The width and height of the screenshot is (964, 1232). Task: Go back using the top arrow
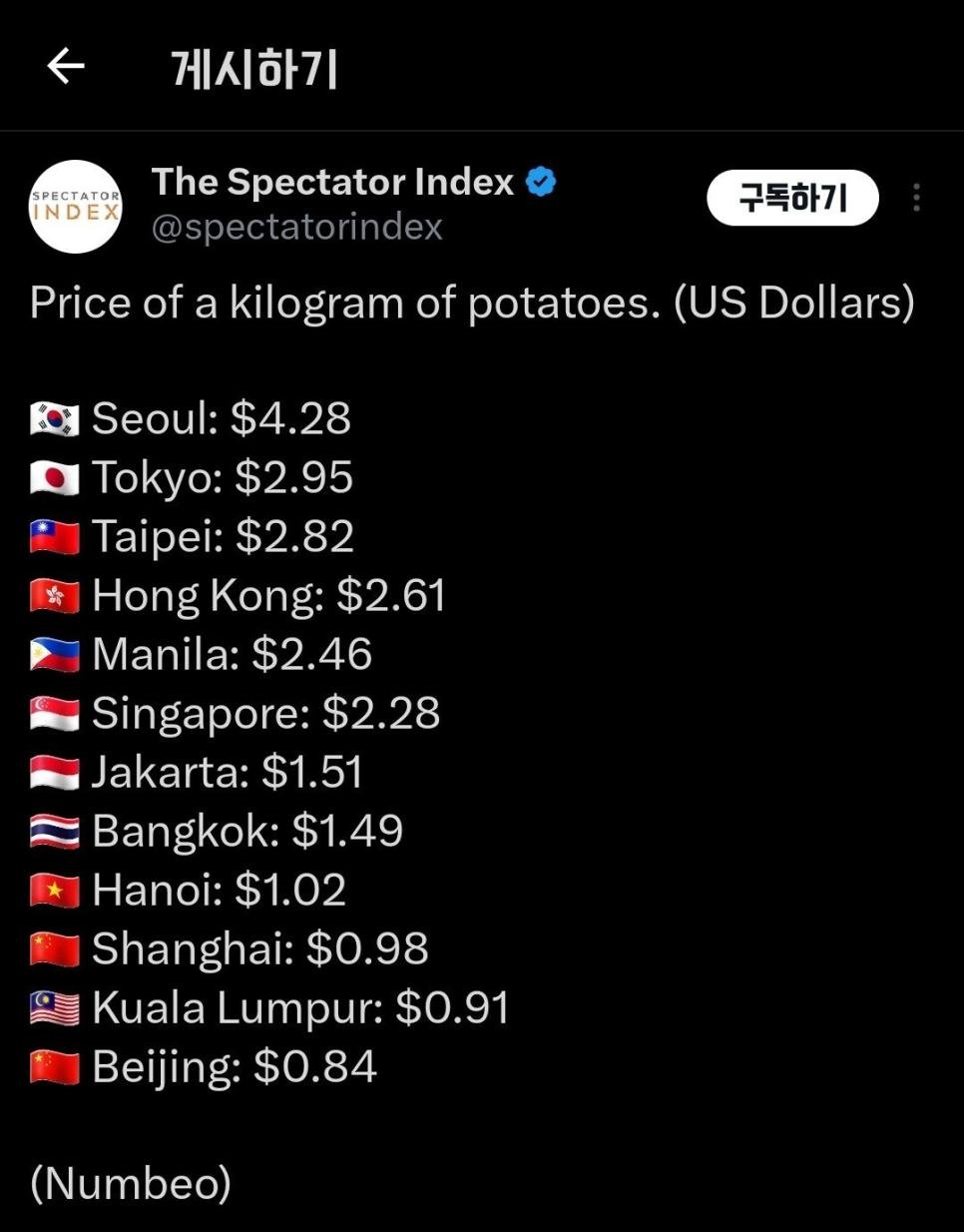coord(66,67)
